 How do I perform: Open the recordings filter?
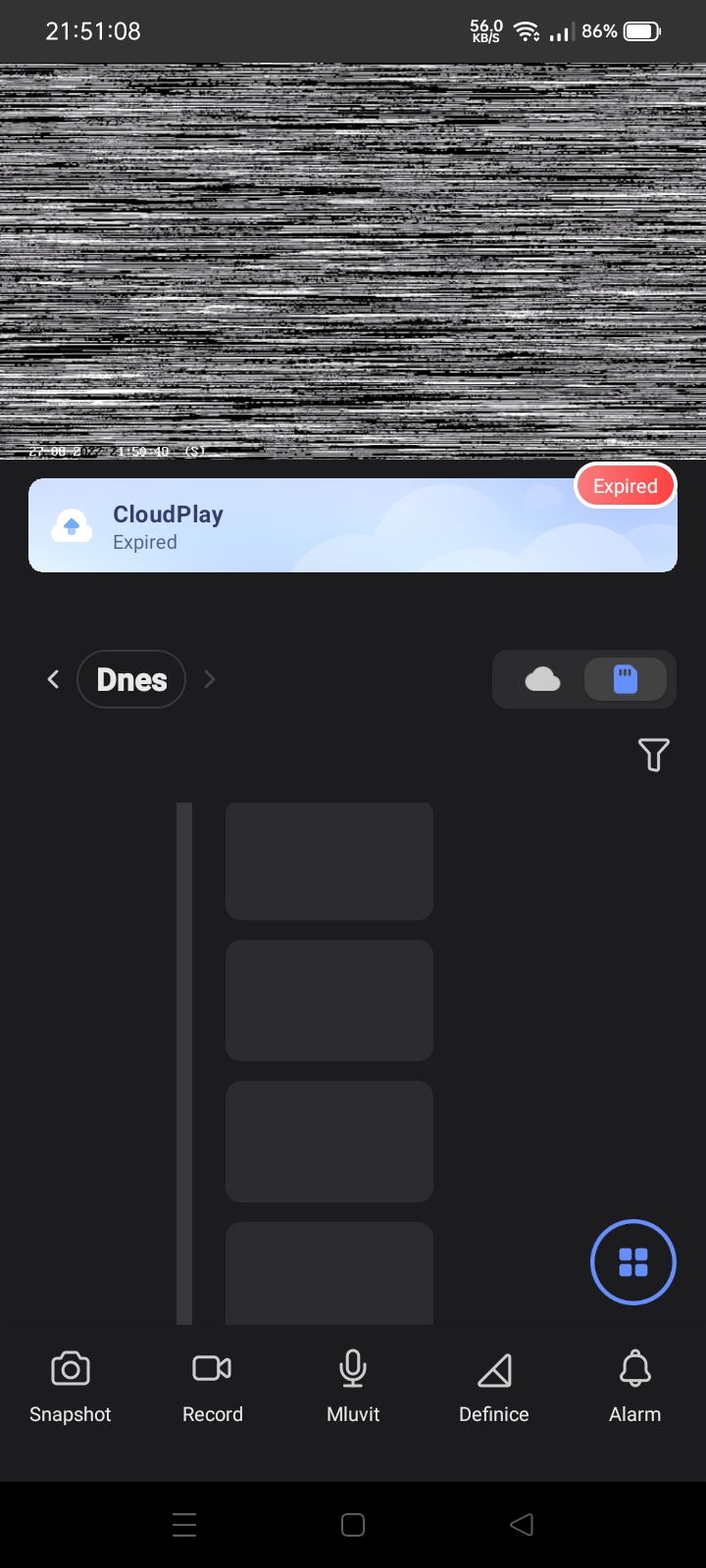(x=653, y=755)
